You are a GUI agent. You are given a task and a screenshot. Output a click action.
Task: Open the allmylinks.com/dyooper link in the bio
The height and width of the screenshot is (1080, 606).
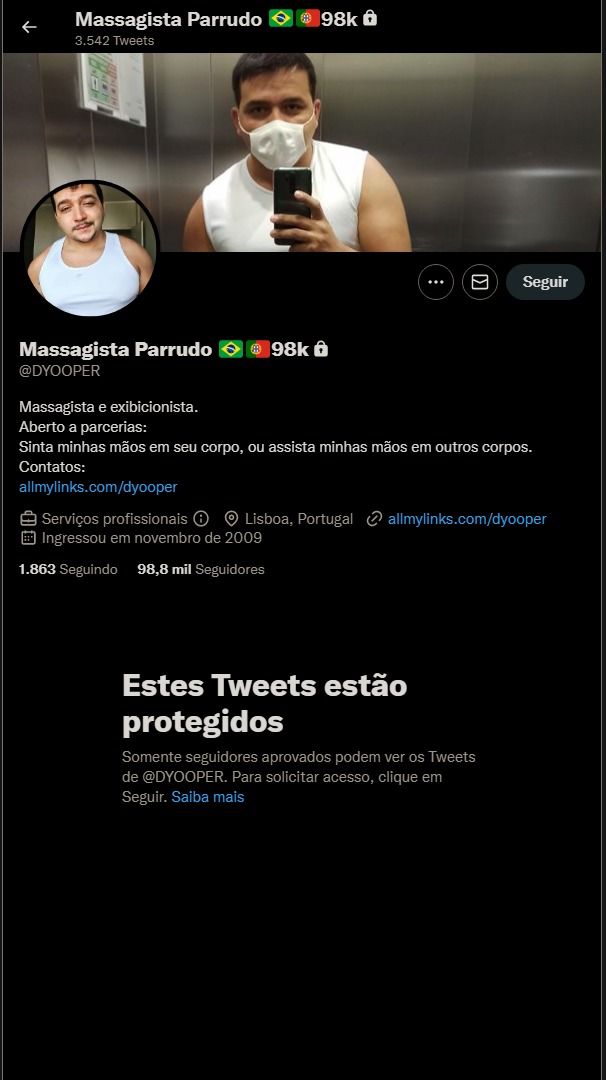tap(98, 487)
